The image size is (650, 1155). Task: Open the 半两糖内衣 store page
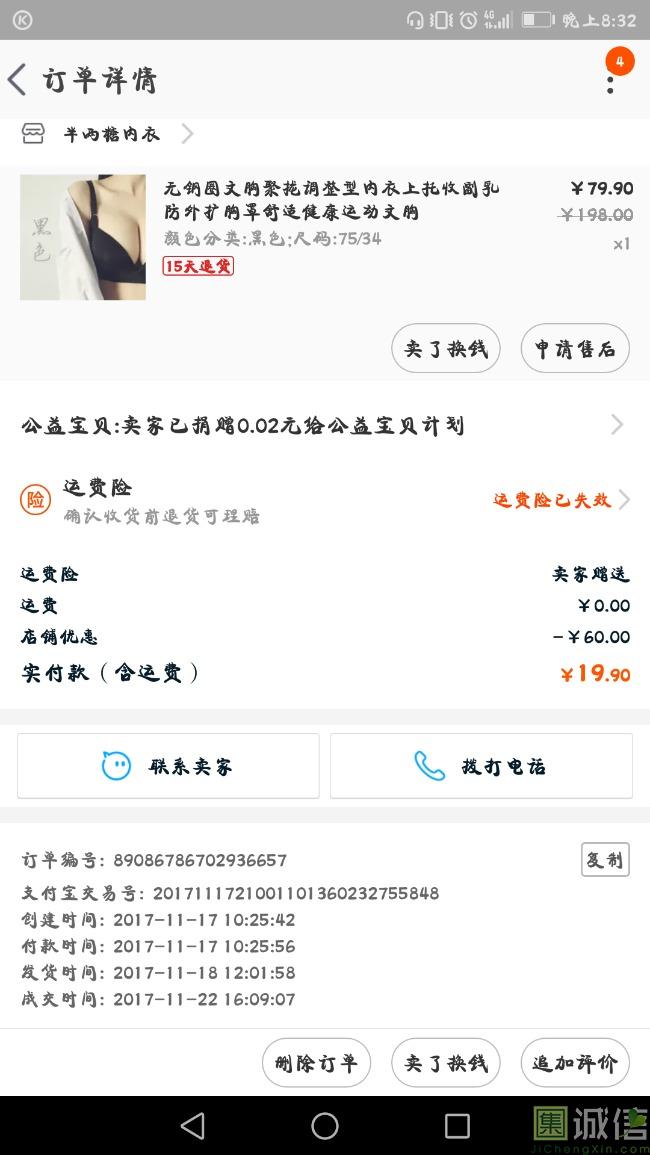(112, 134)
